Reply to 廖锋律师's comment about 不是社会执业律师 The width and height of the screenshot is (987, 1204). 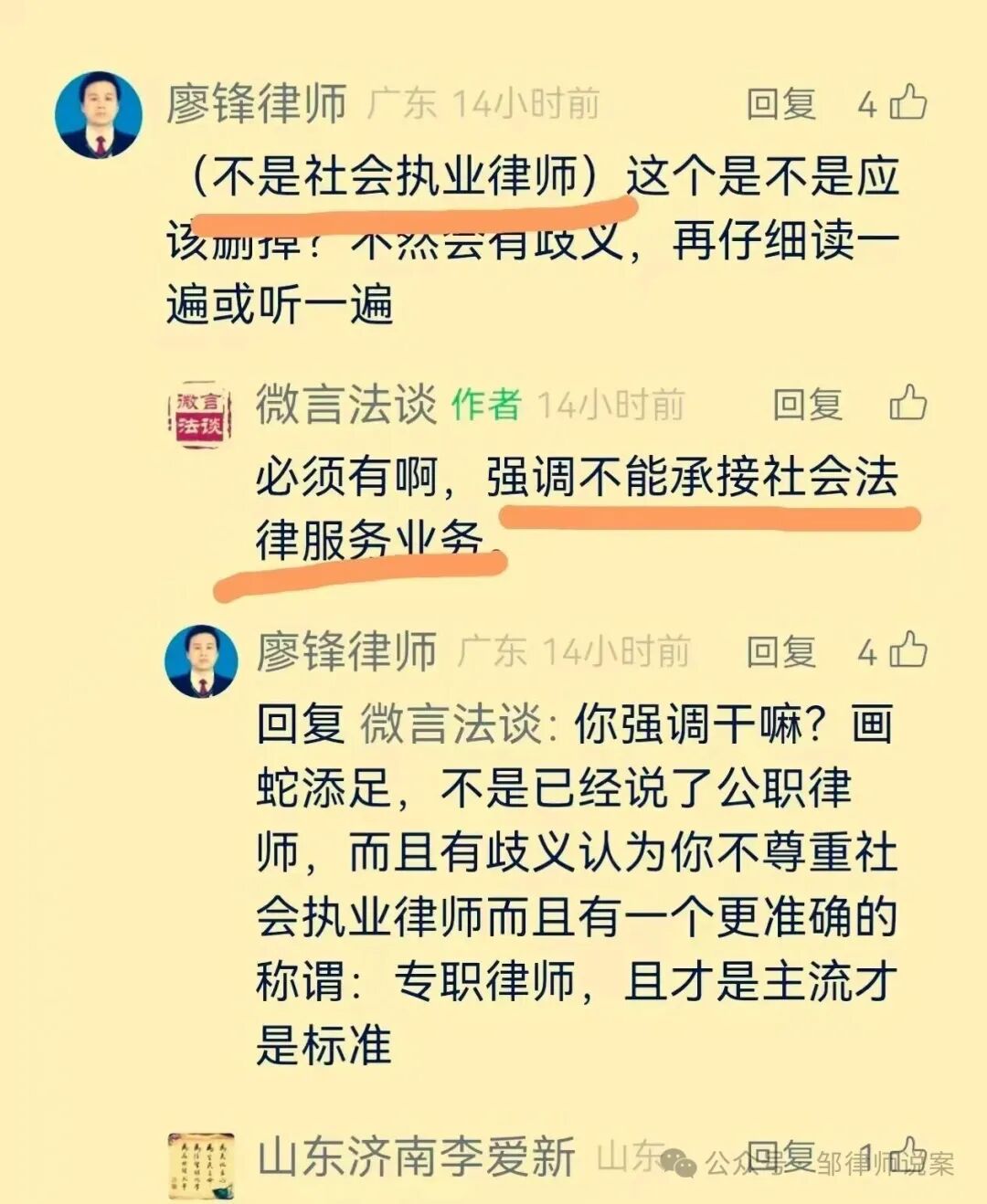pyautogui.click(x=780, y=104)
